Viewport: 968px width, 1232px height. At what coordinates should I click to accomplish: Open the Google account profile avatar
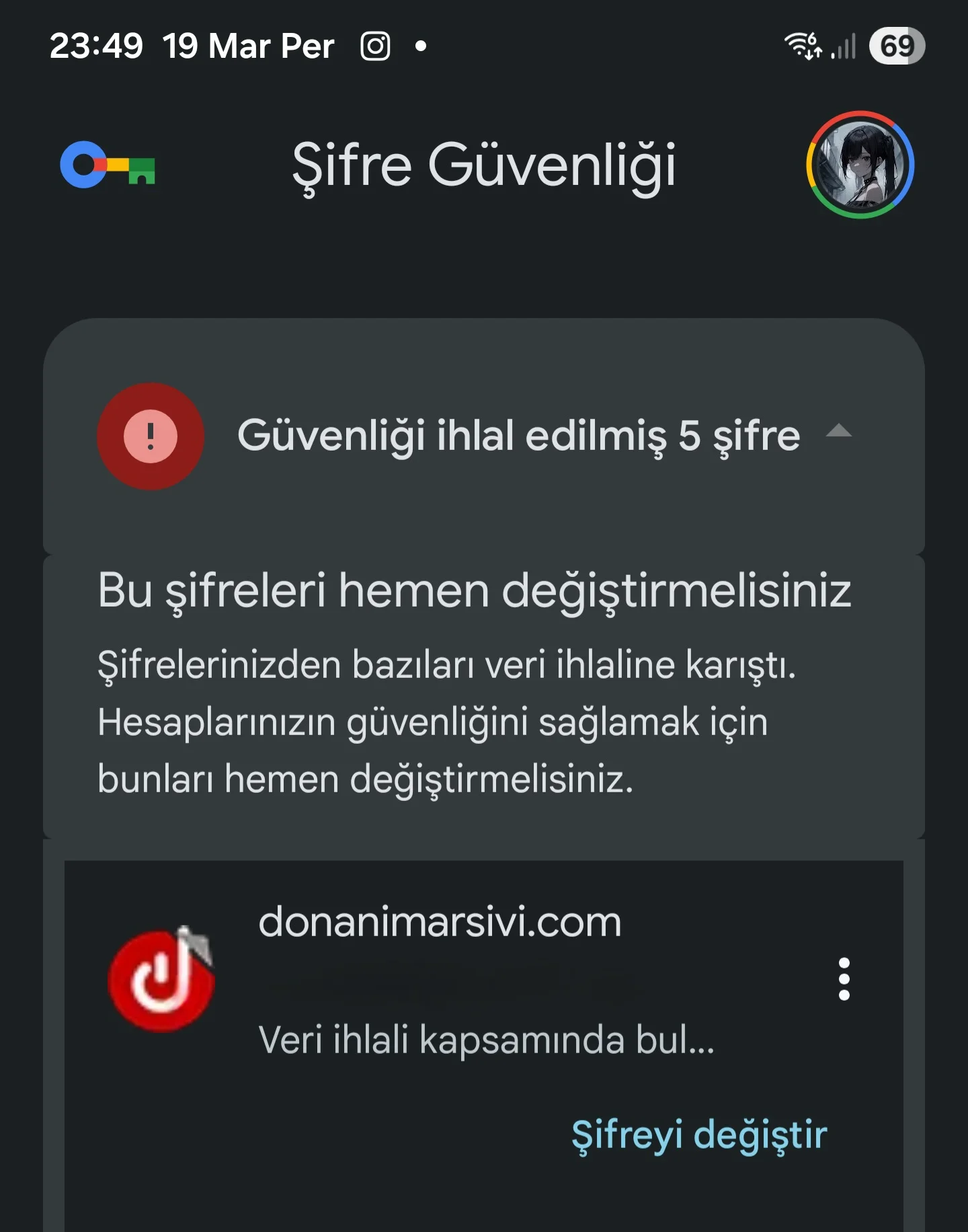pos(860,165)
